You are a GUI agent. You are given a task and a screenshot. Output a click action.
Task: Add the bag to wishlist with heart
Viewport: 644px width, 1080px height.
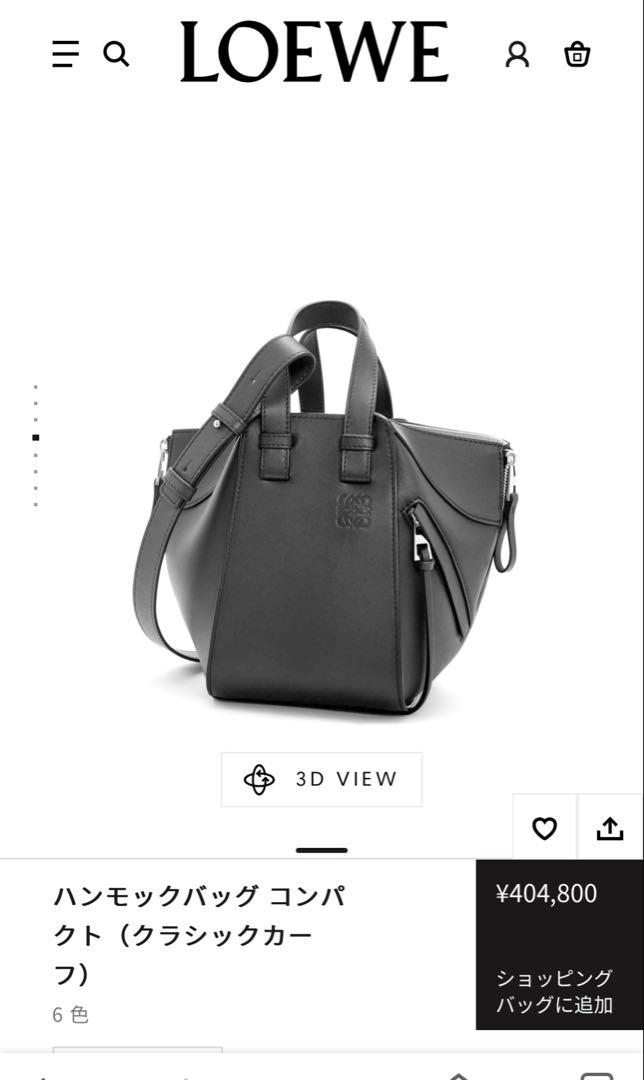click(x=544, y=828)
